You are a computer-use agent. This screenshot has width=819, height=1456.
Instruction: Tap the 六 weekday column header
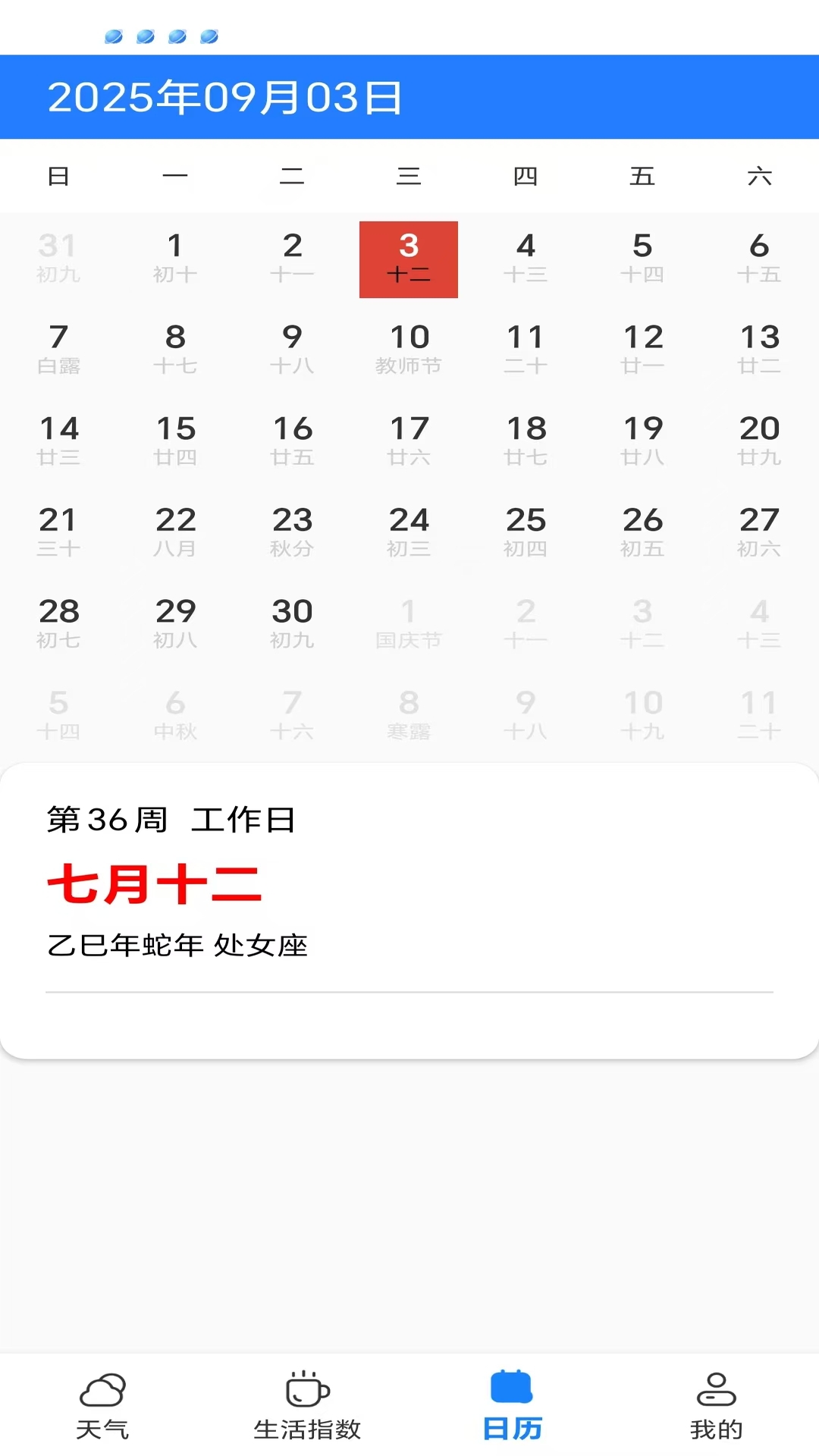click(758, 175)
